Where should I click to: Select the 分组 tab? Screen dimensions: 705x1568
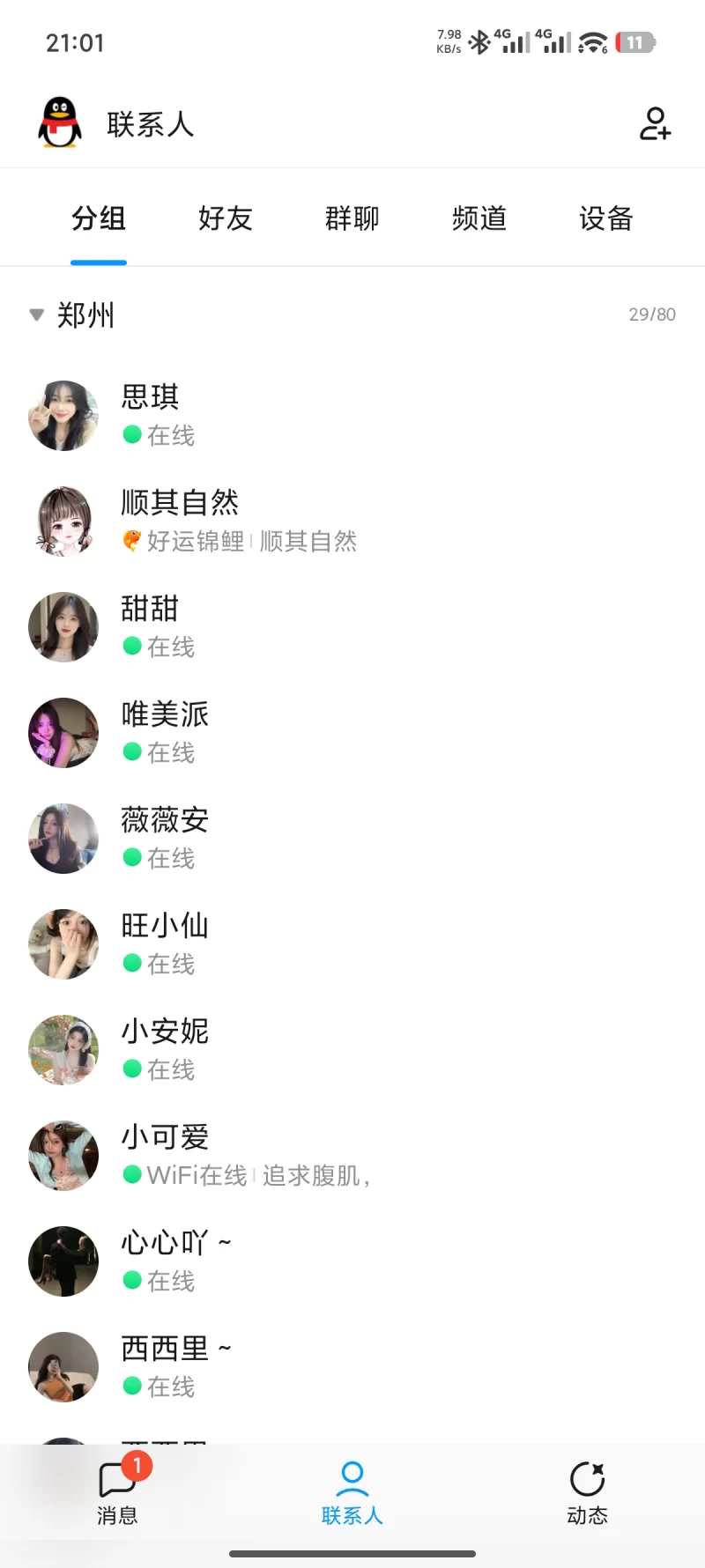tap(99, 218)
